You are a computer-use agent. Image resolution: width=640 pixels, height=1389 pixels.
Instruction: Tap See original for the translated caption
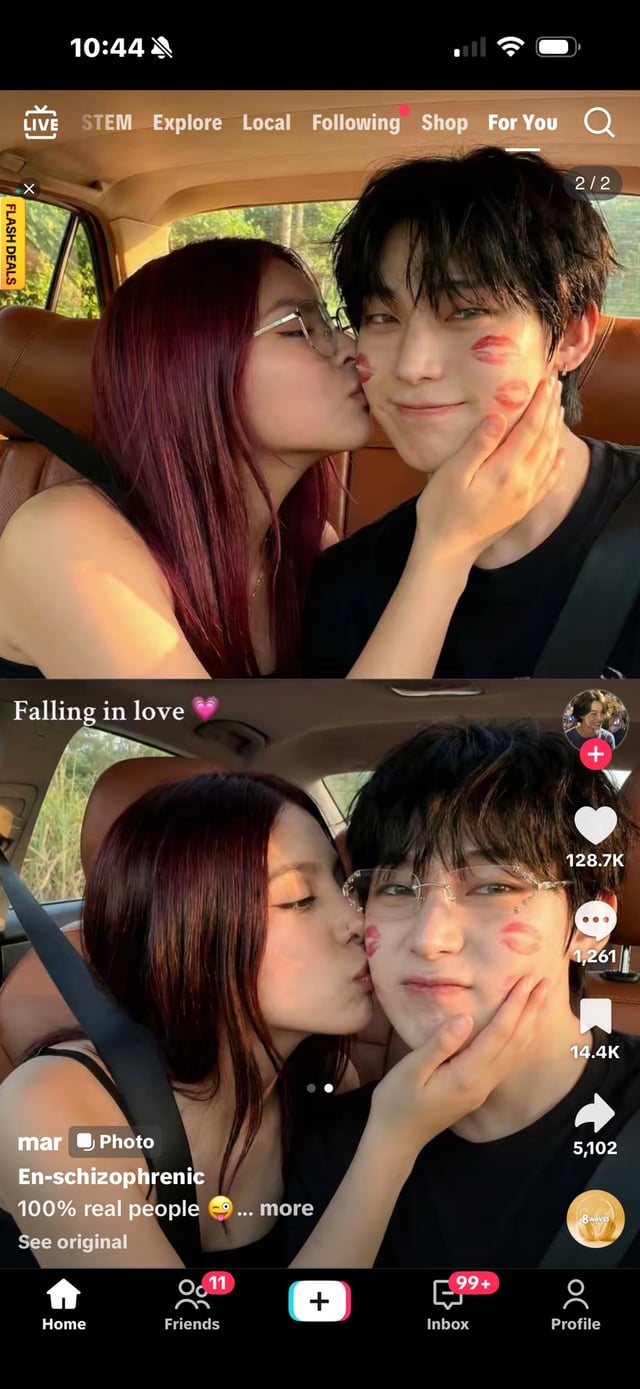tap(73, 1242)
